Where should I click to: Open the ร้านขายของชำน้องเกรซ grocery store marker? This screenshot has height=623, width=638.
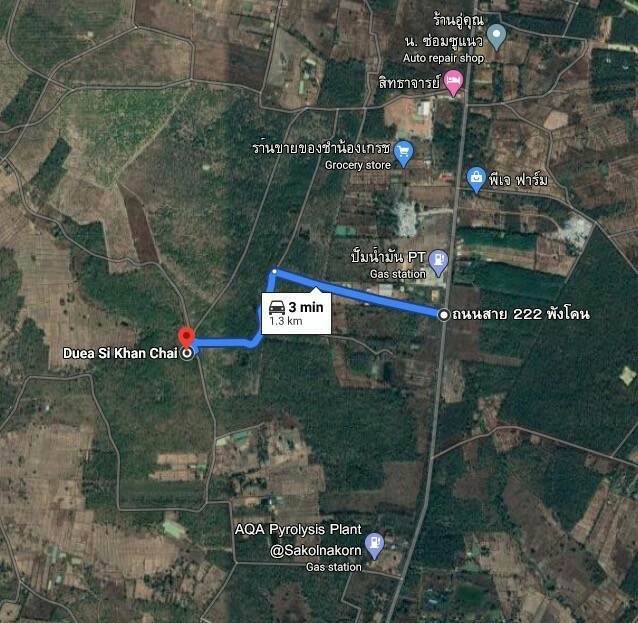(x=403, y=153)
